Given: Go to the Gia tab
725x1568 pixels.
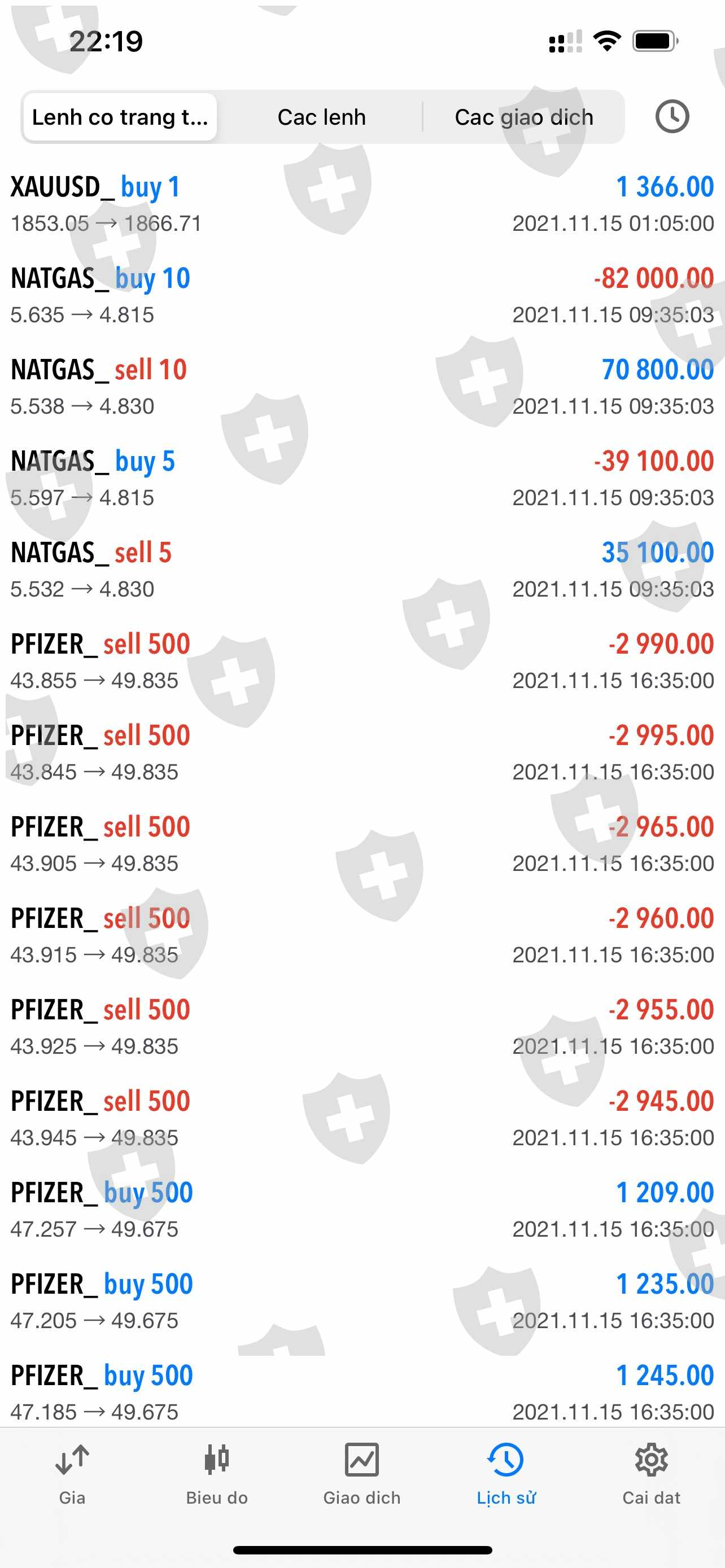Looking at the screenshot, I should [72, 1472].
